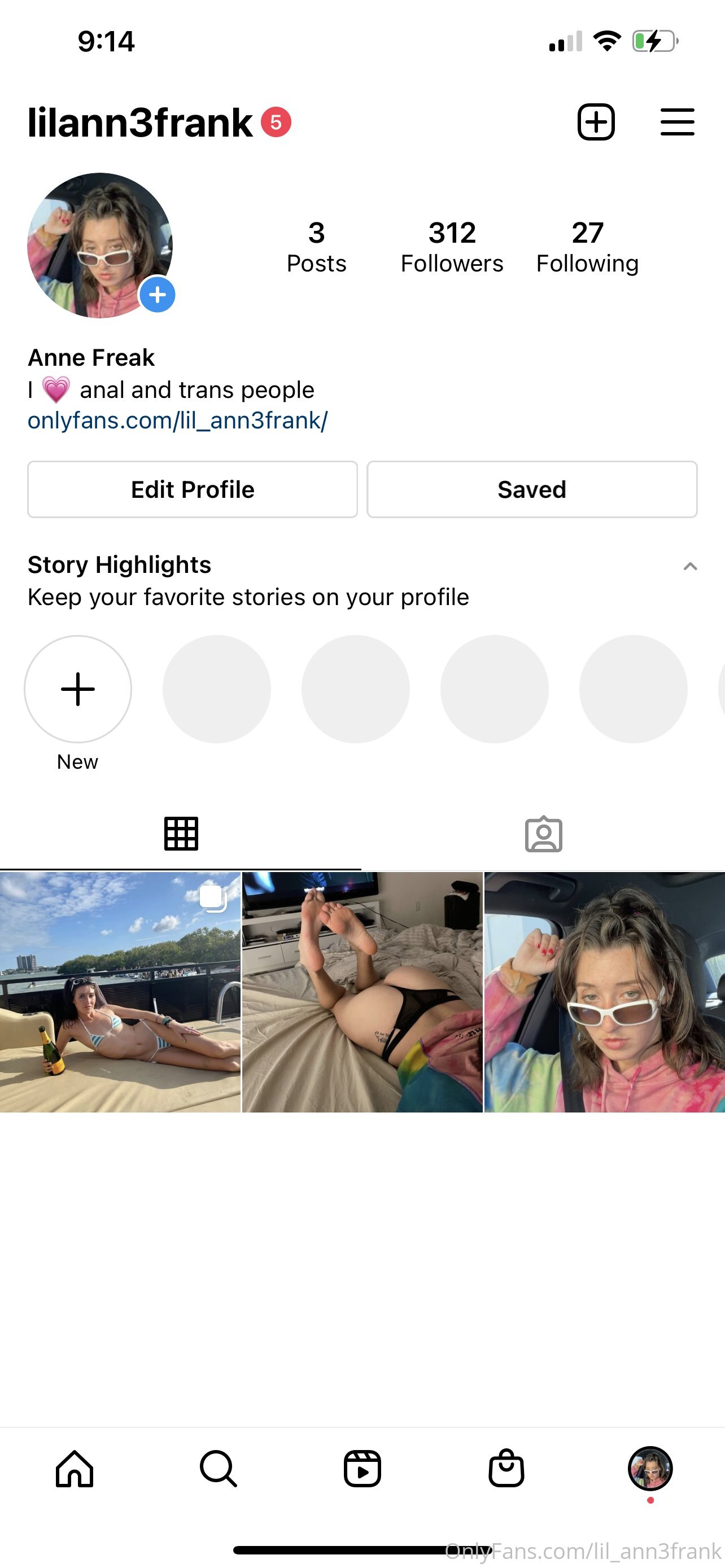Screen dimensions: 725x1568
Task: Open the boat photo post
Action: pos(120,992)
